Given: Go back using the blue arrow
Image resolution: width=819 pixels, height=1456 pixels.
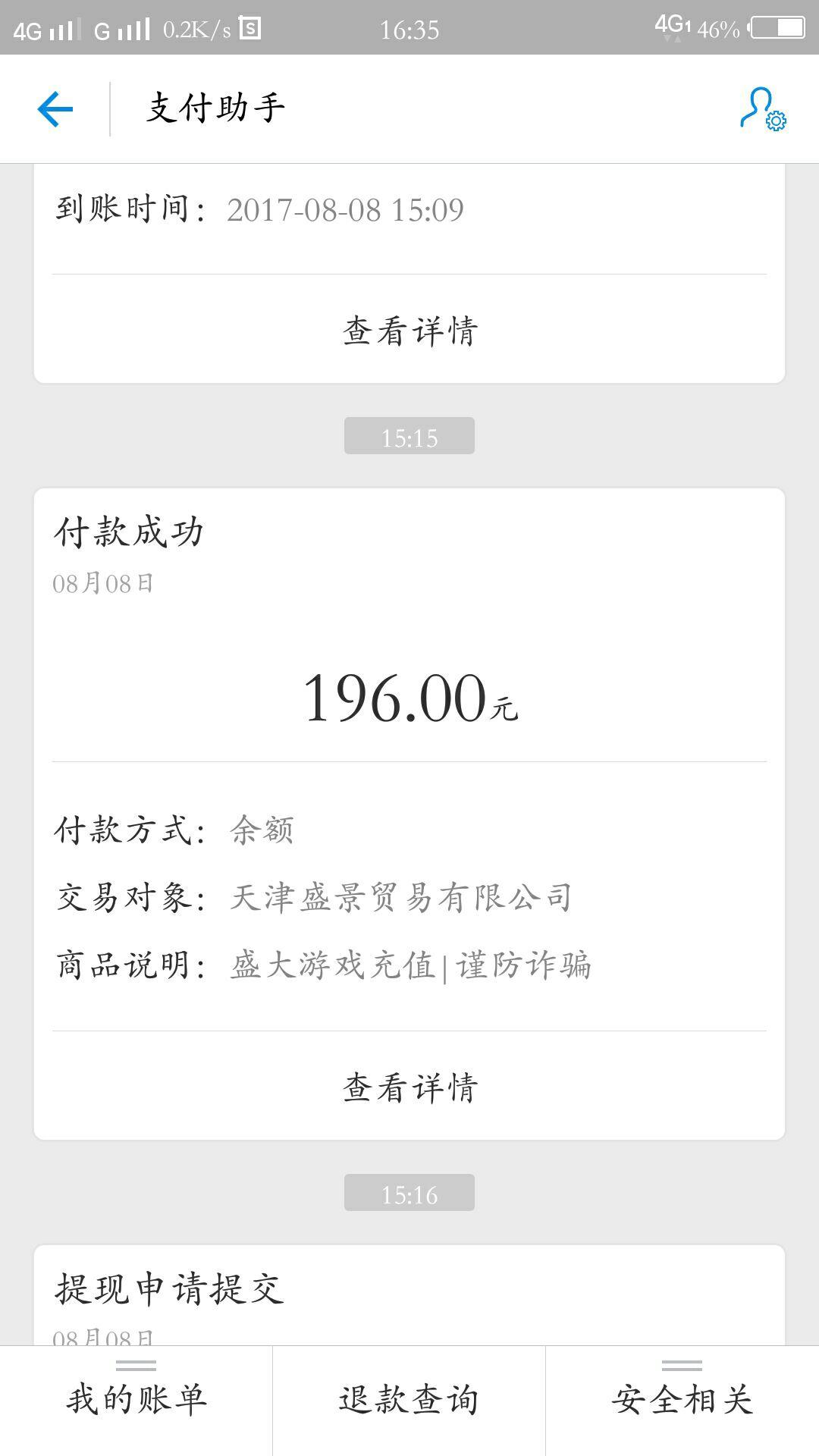Looking at the screenshot, I should pyautogui.click(x=55, y=109).
